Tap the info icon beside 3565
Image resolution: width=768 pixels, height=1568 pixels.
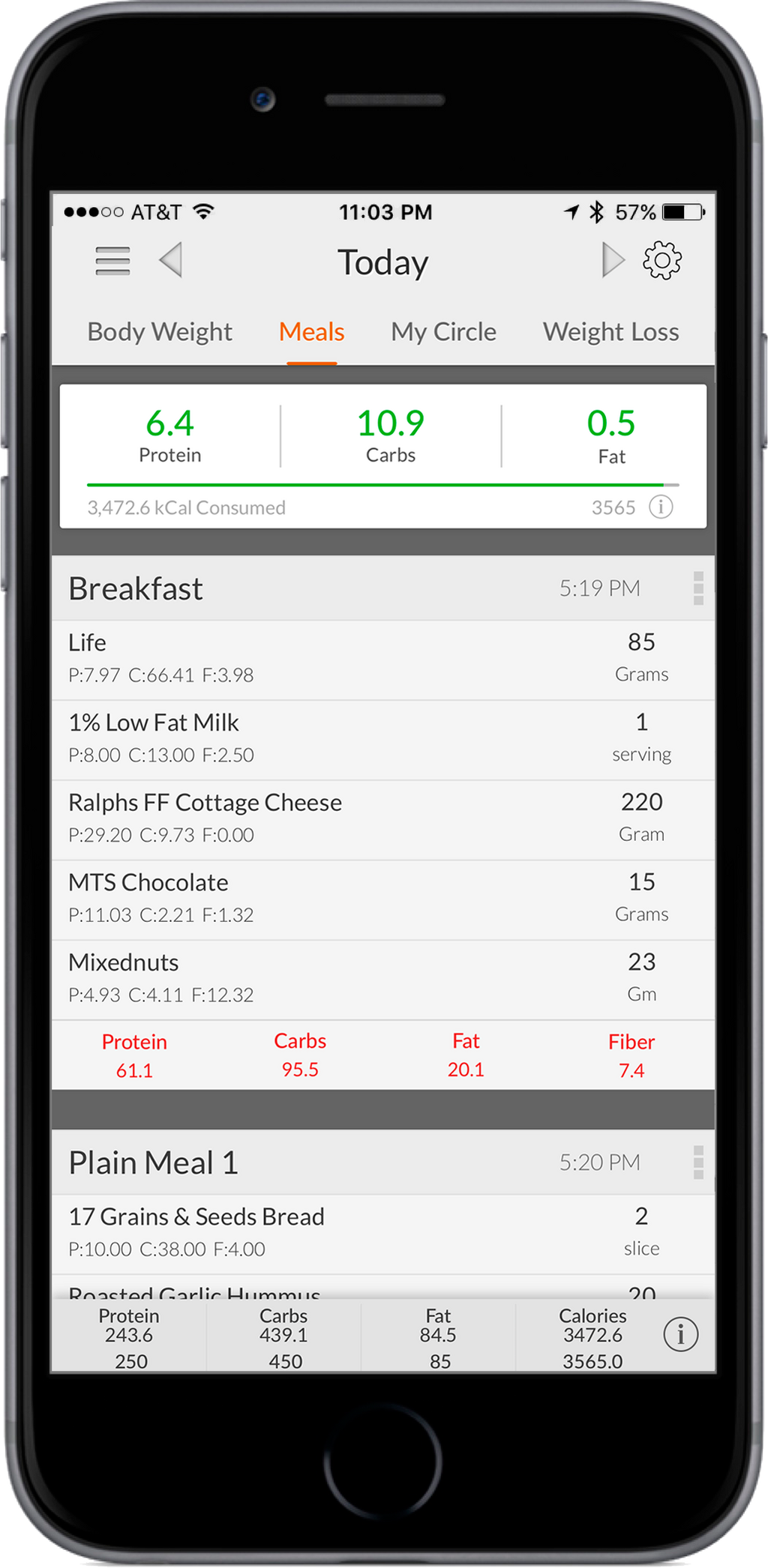click(661, 507)
